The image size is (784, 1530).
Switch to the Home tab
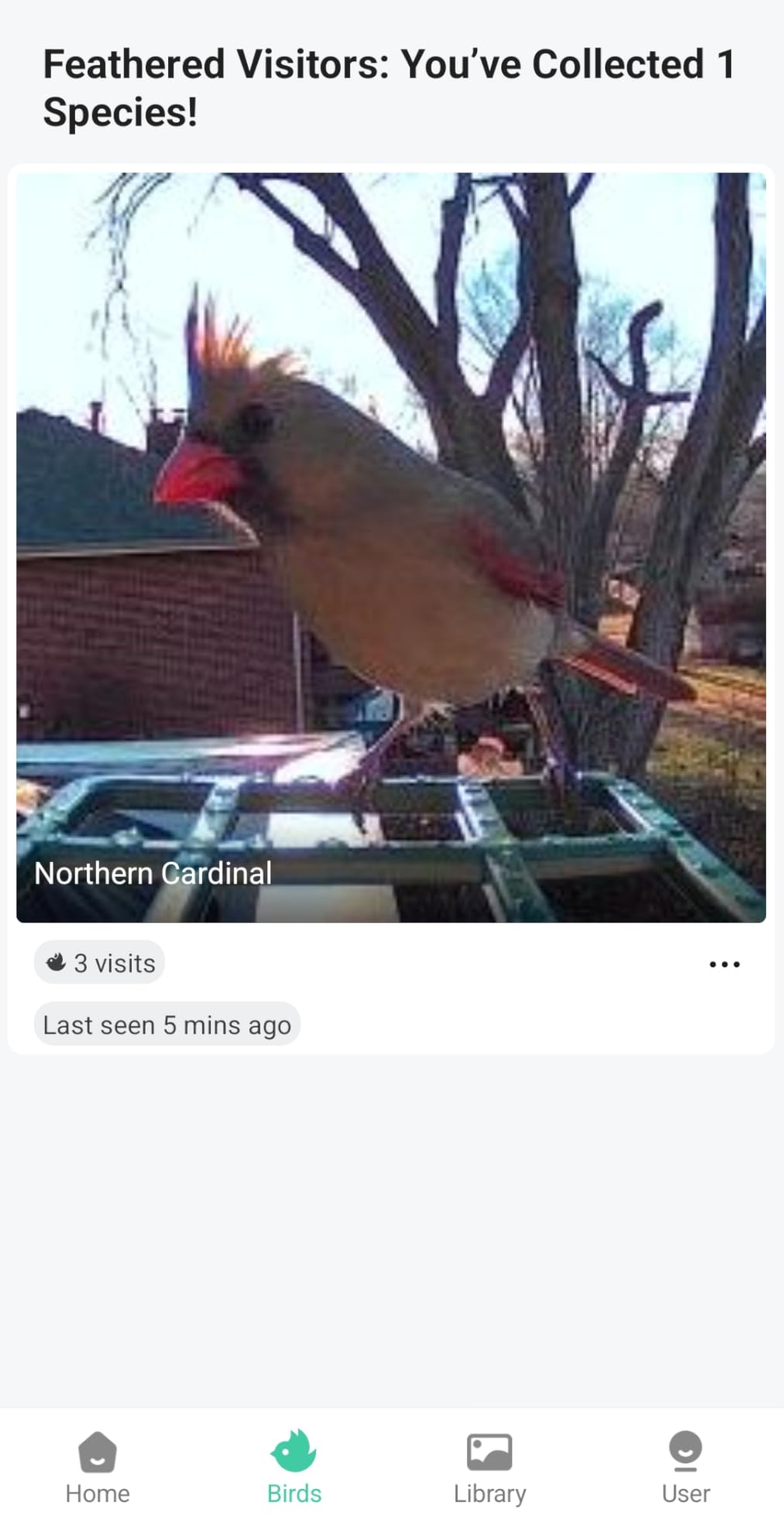click(98, 1467)
